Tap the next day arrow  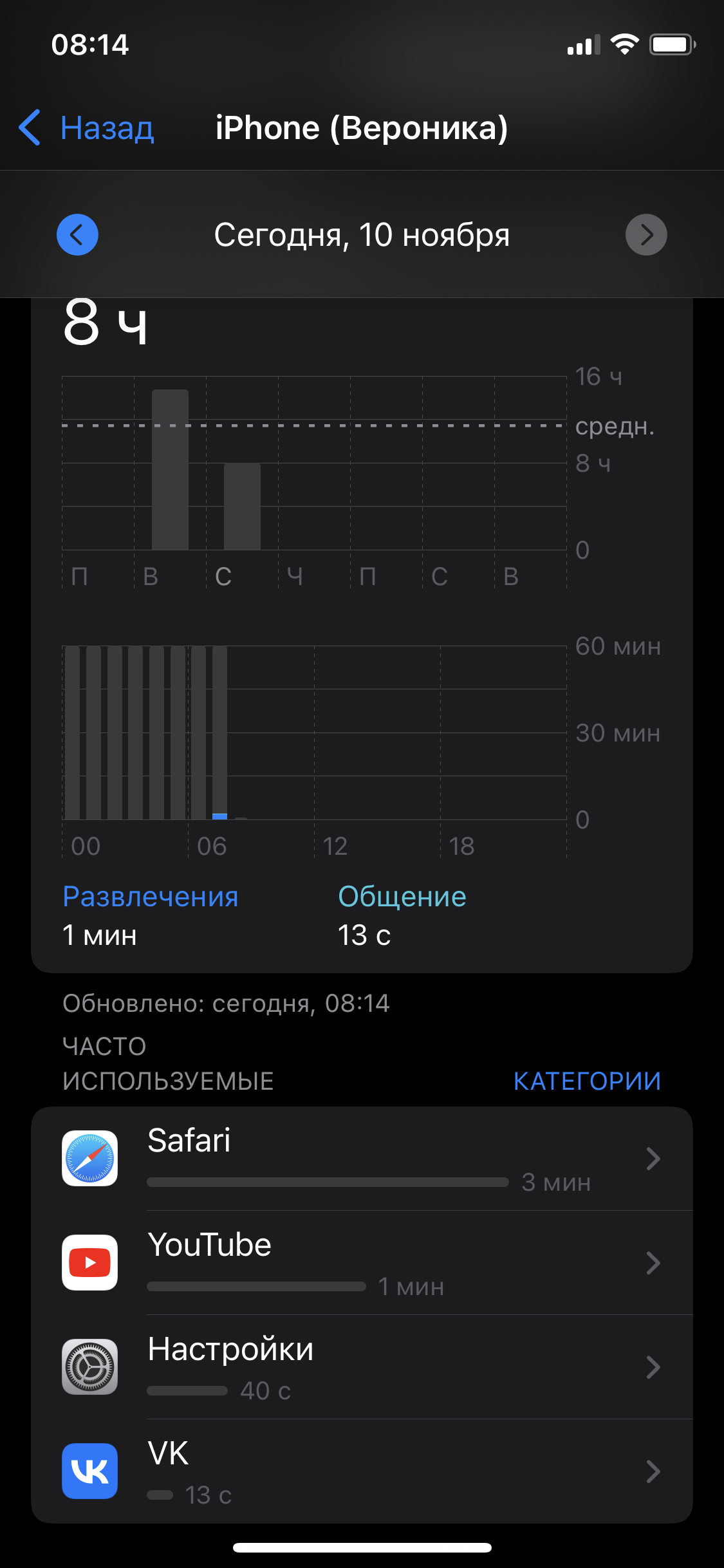point(645,234)
